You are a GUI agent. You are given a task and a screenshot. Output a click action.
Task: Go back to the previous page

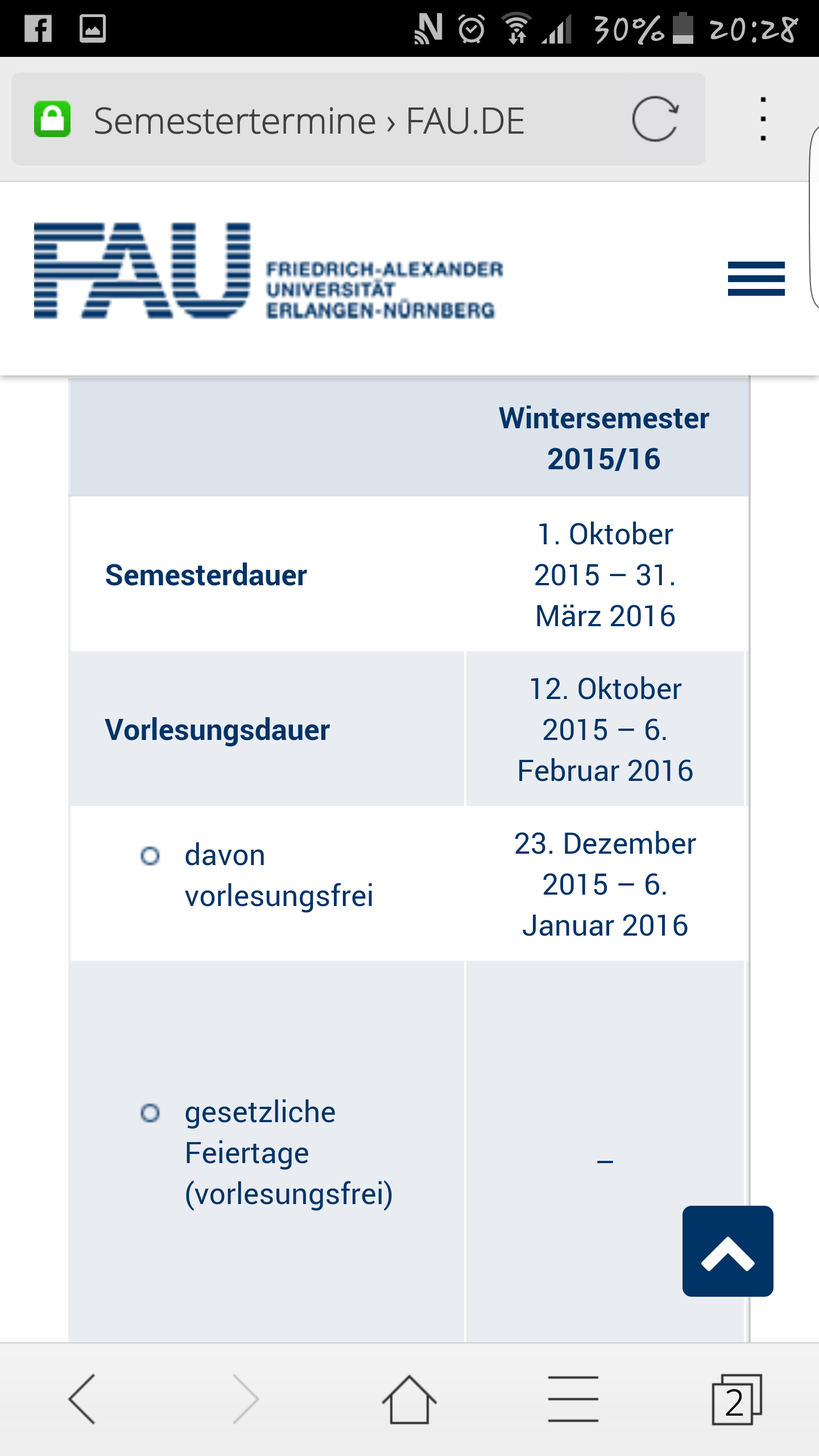pos(82,1399)
